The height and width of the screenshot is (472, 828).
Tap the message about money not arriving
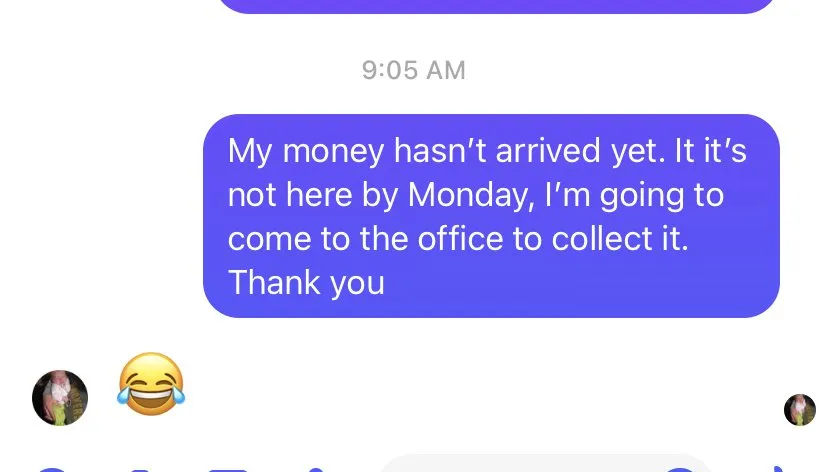pyautogui.click(x=490, y=216)
